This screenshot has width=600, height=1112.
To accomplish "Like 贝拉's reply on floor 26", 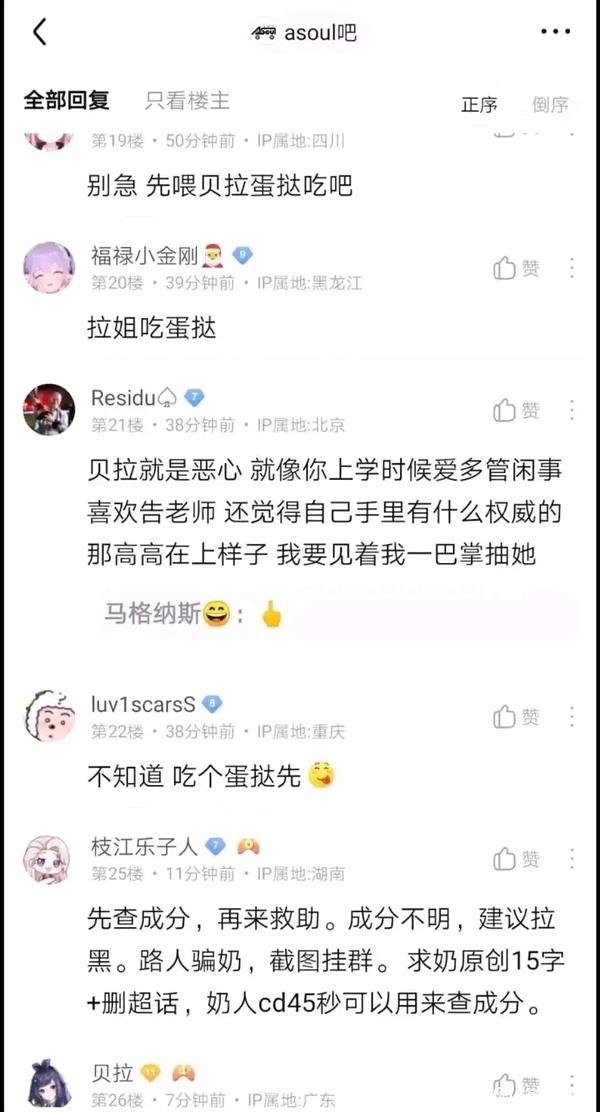I will point(517,1085).
